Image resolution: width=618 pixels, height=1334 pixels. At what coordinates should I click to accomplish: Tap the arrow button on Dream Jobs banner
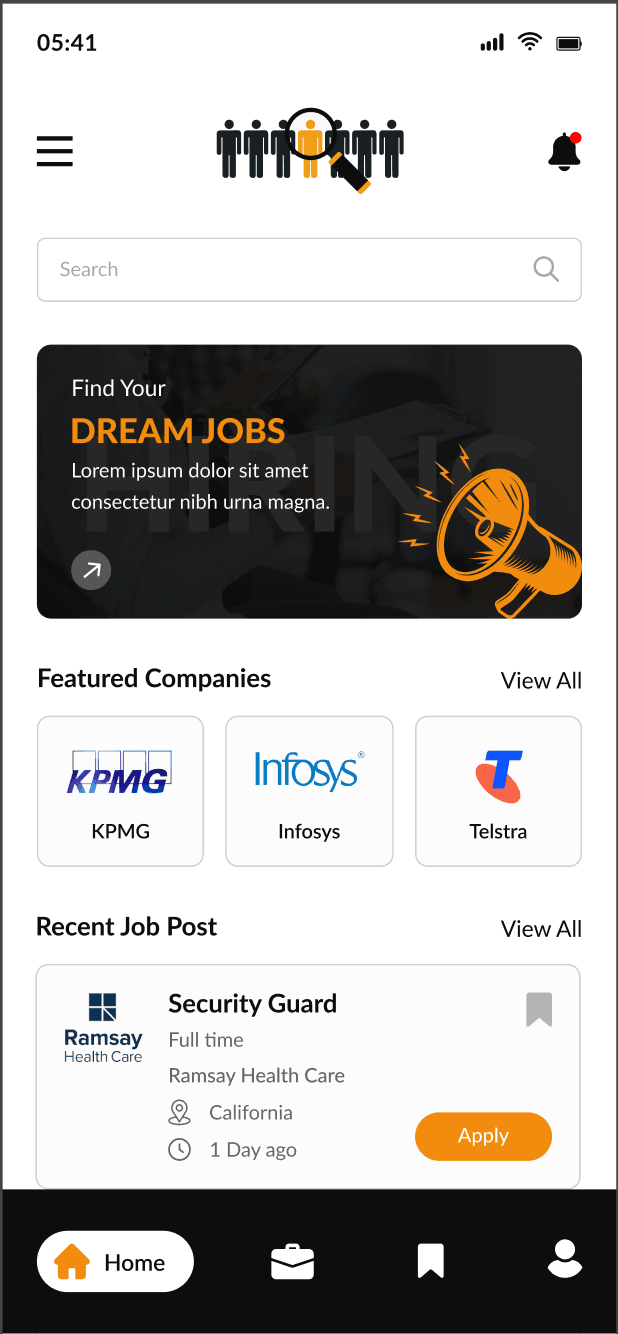[91, 571]
